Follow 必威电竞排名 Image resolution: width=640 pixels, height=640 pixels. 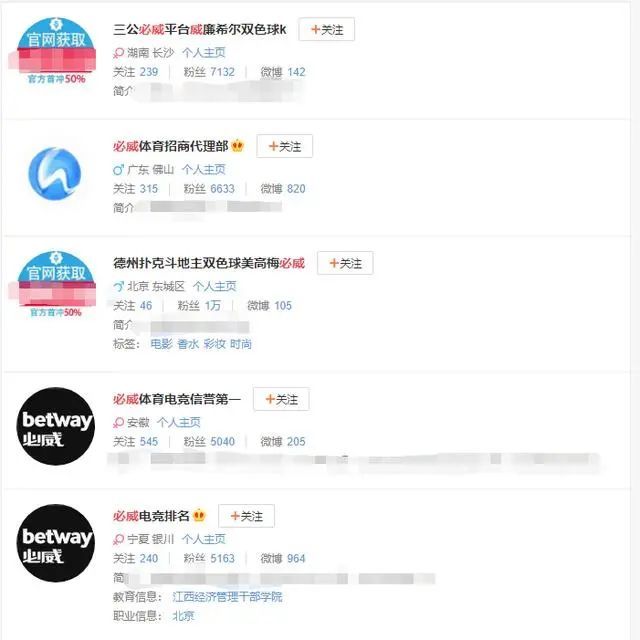pos(246,516)
